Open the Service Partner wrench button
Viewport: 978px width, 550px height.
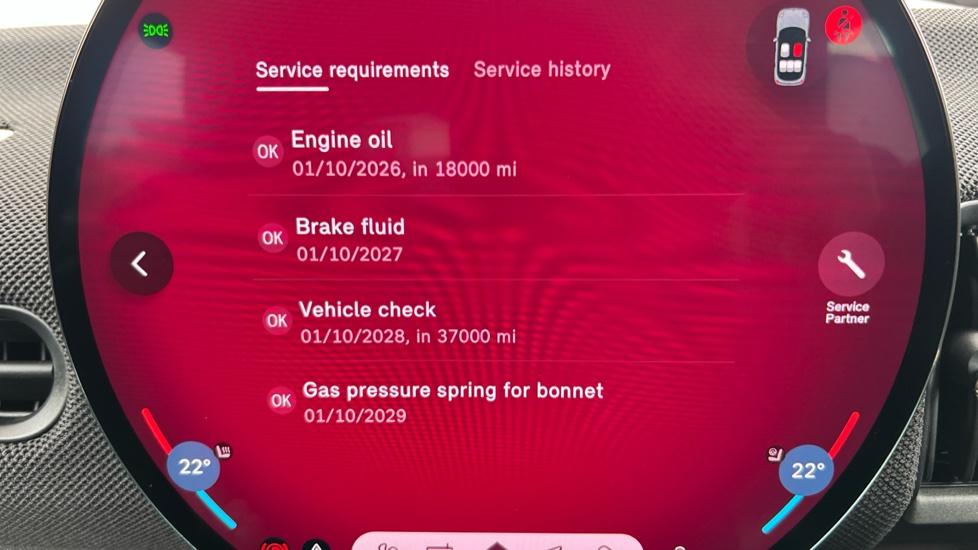pyautogui.click(x=850, y=265)
